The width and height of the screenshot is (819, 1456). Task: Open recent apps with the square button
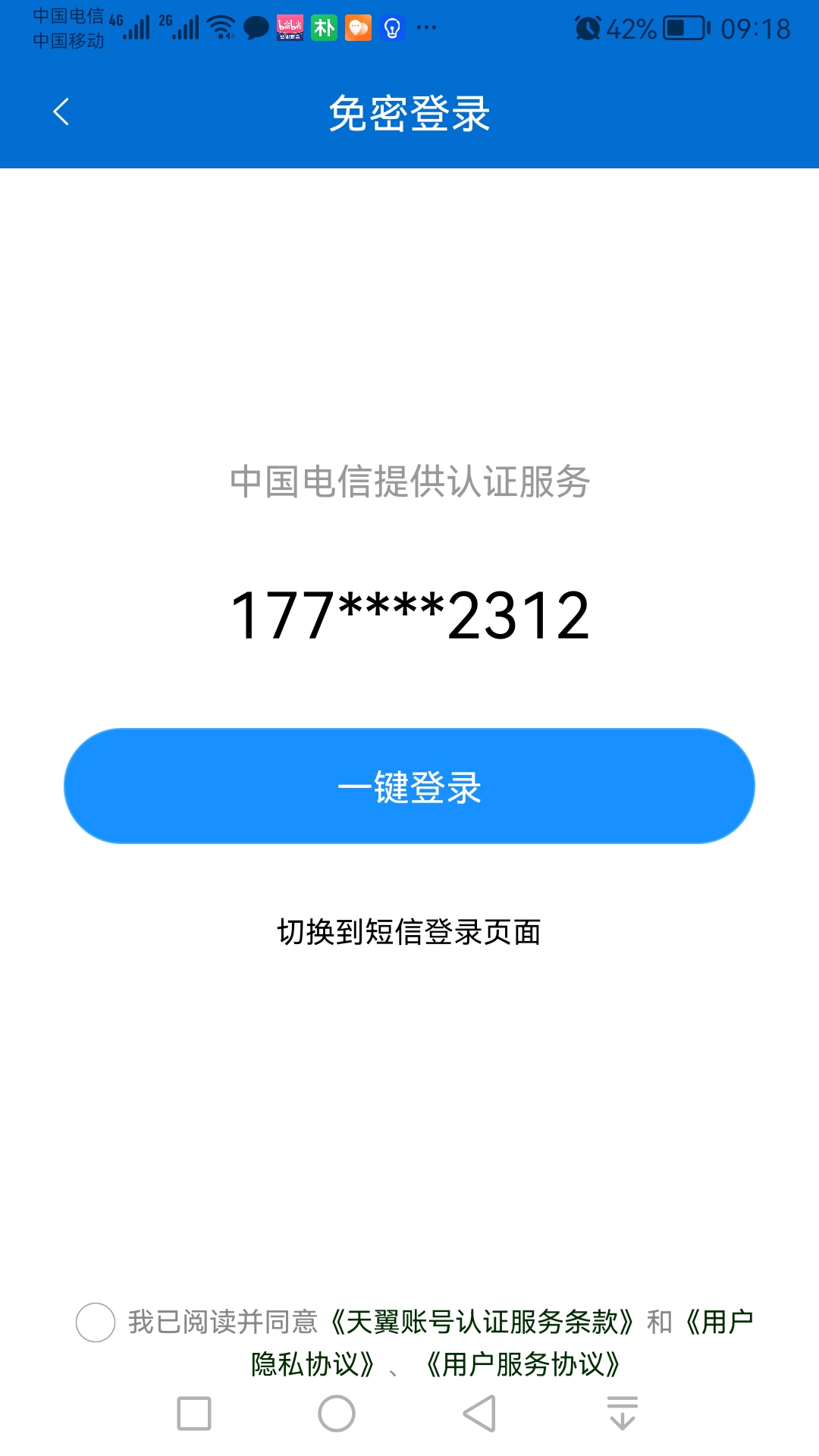[x=194, y=1414]
